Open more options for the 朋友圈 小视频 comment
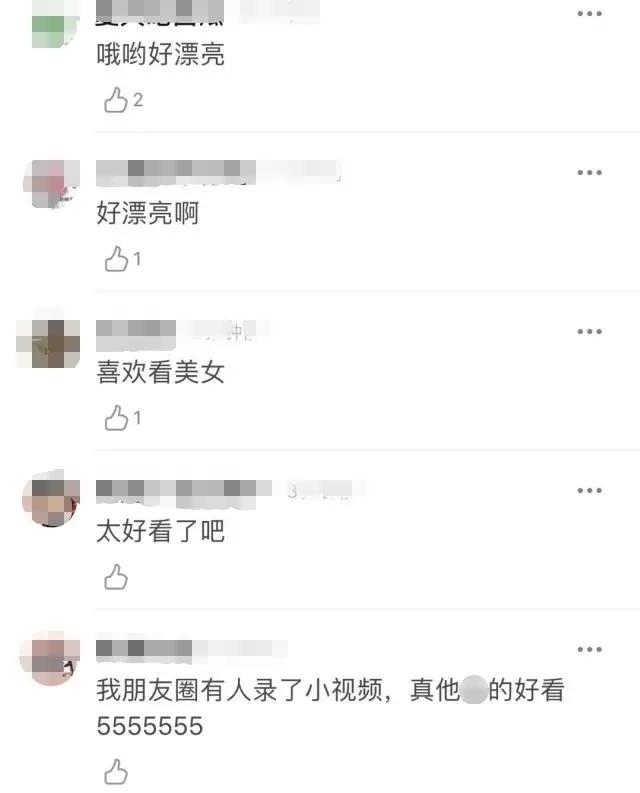The width and height of the screenshot is (640, 793). (x=589, y=649)
